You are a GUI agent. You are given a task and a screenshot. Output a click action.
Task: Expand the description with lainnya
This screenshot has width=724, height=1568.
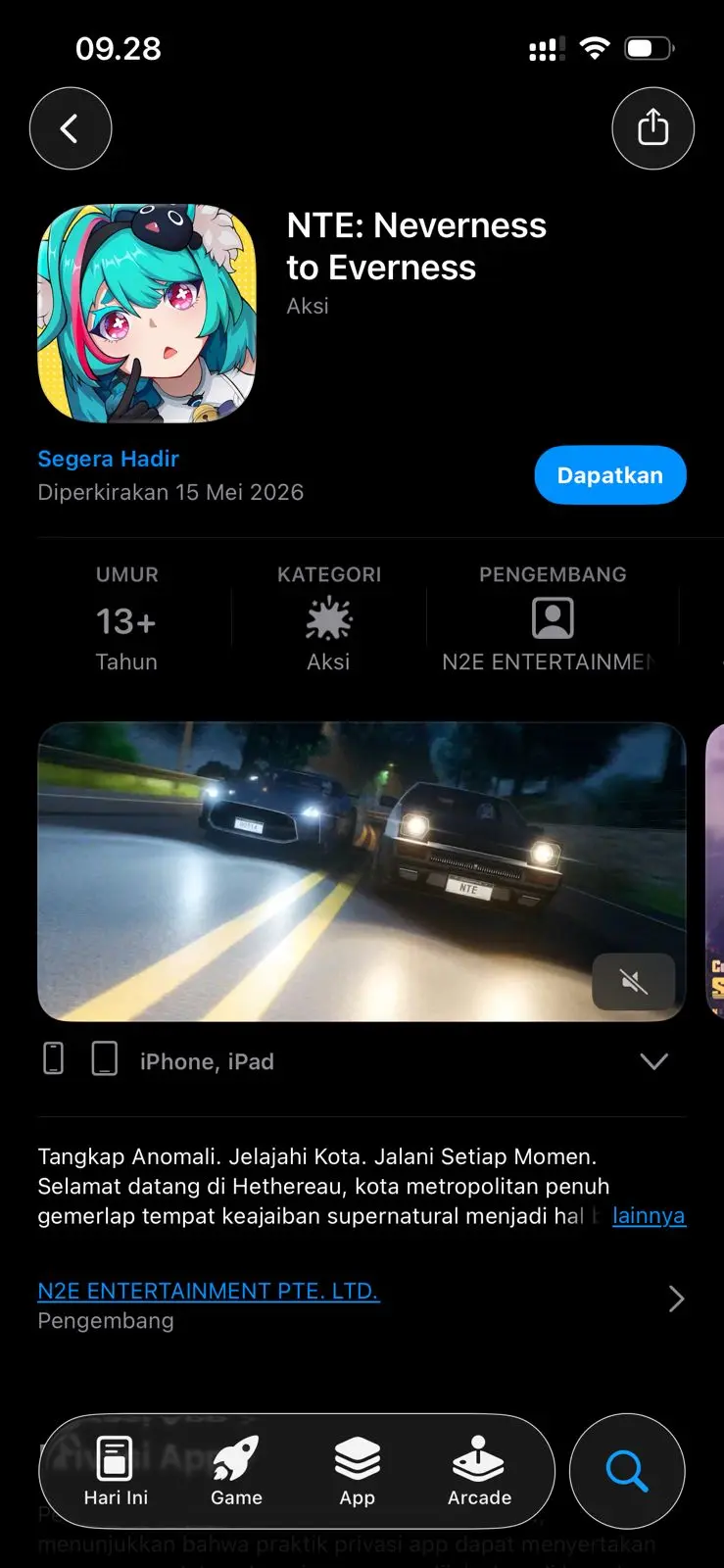tap(648, 1215)
